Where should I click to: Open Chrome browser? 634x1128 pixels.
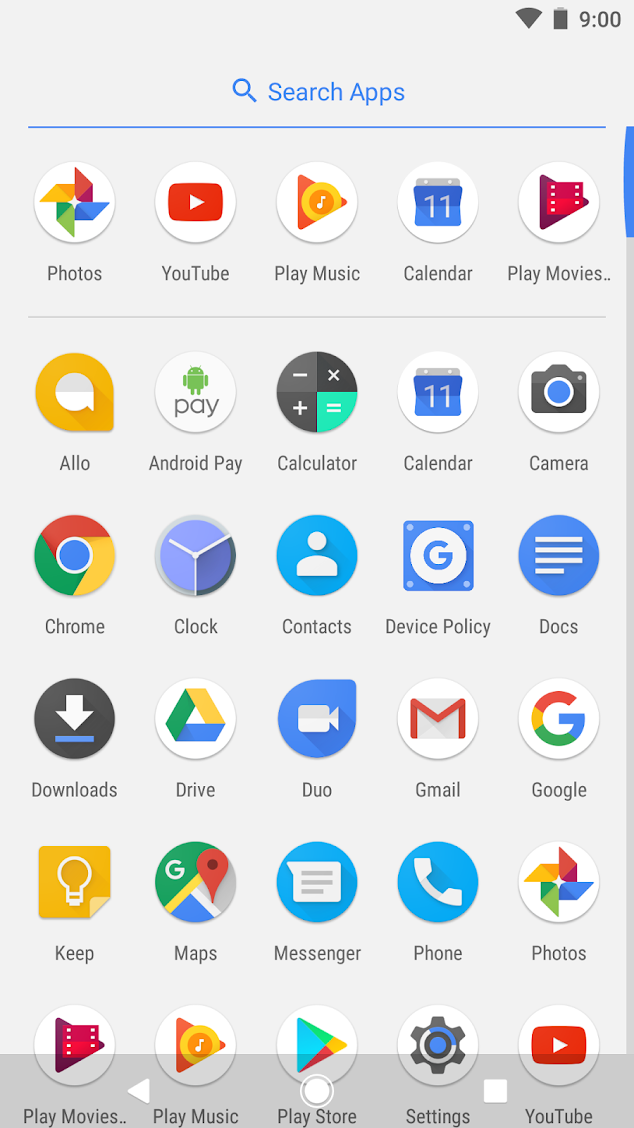point(74,555)
